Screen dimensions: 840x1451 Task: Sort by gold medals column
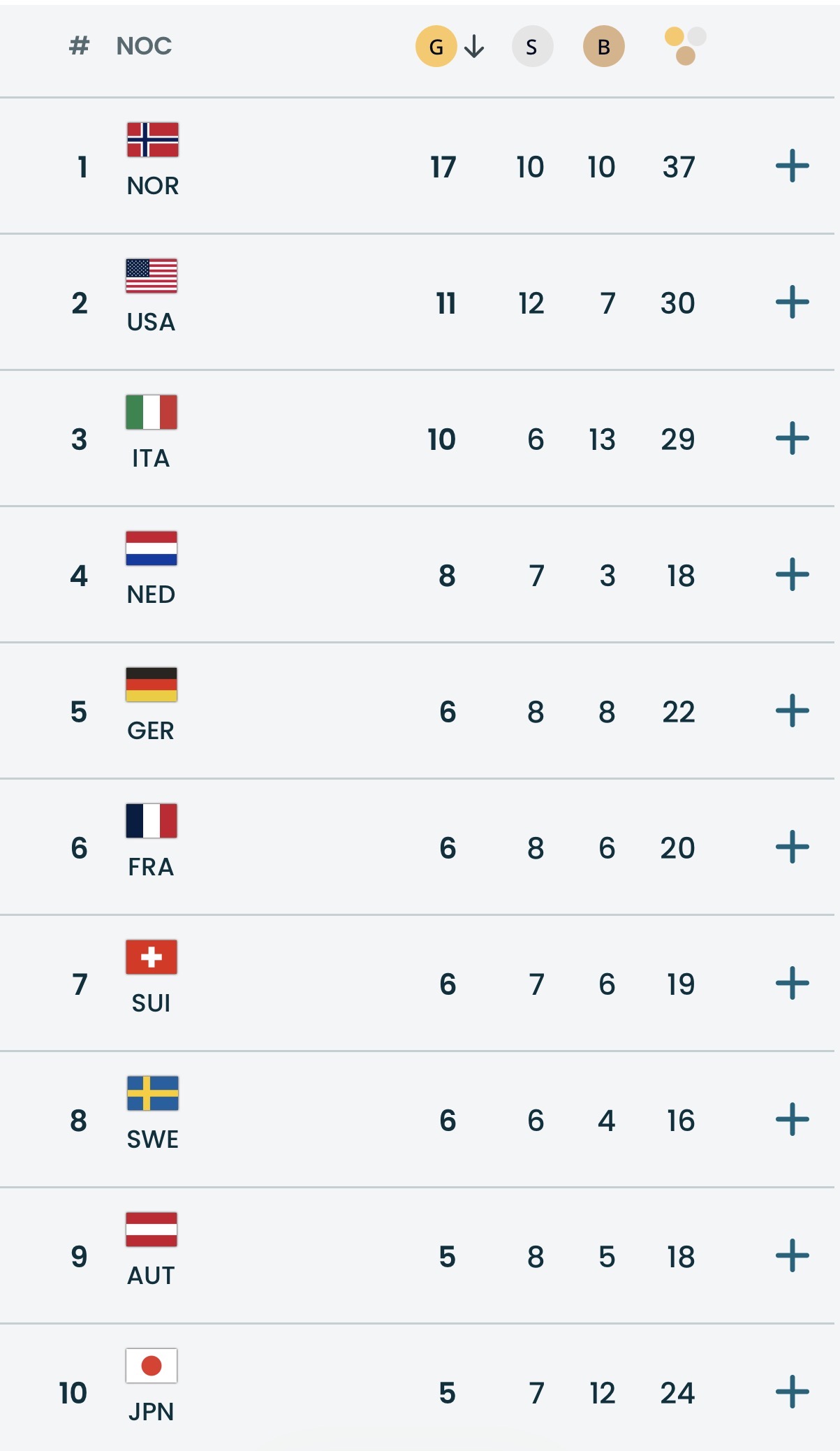pyautogui.click(x=438, y=46)
